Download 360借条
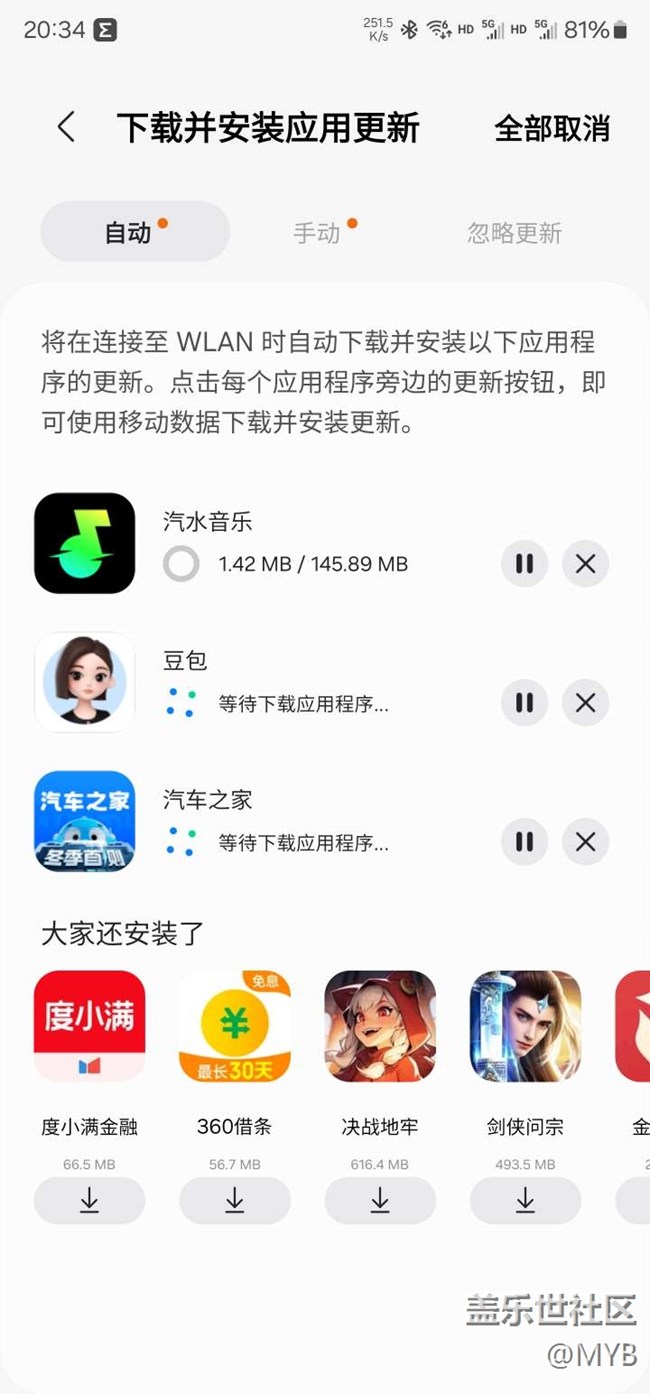The height and width of the screenshot is (1394, 650). [x=235, y=1200]
